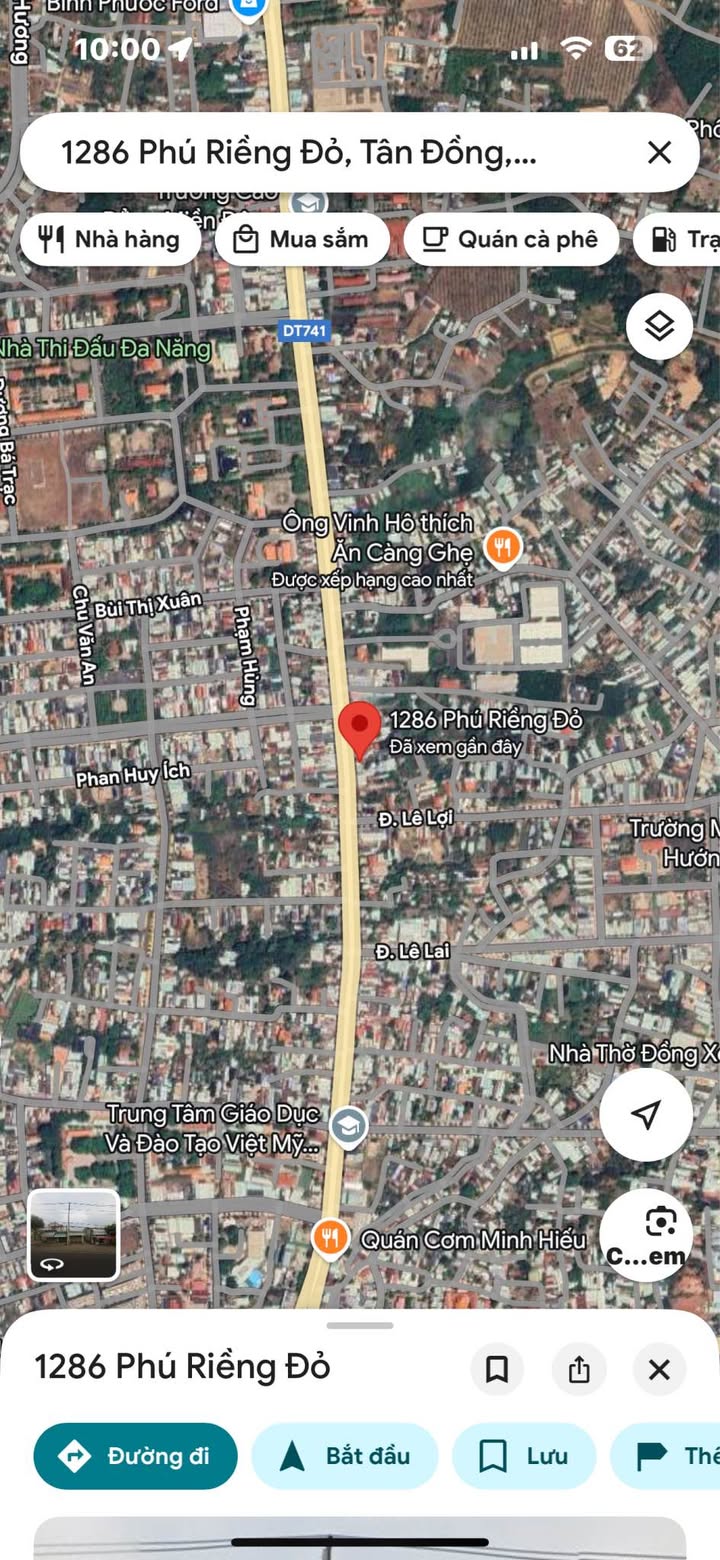The image size is (720, 1560).
Task: Tap the Lưu button
Action: click(x=524, y=1456)
